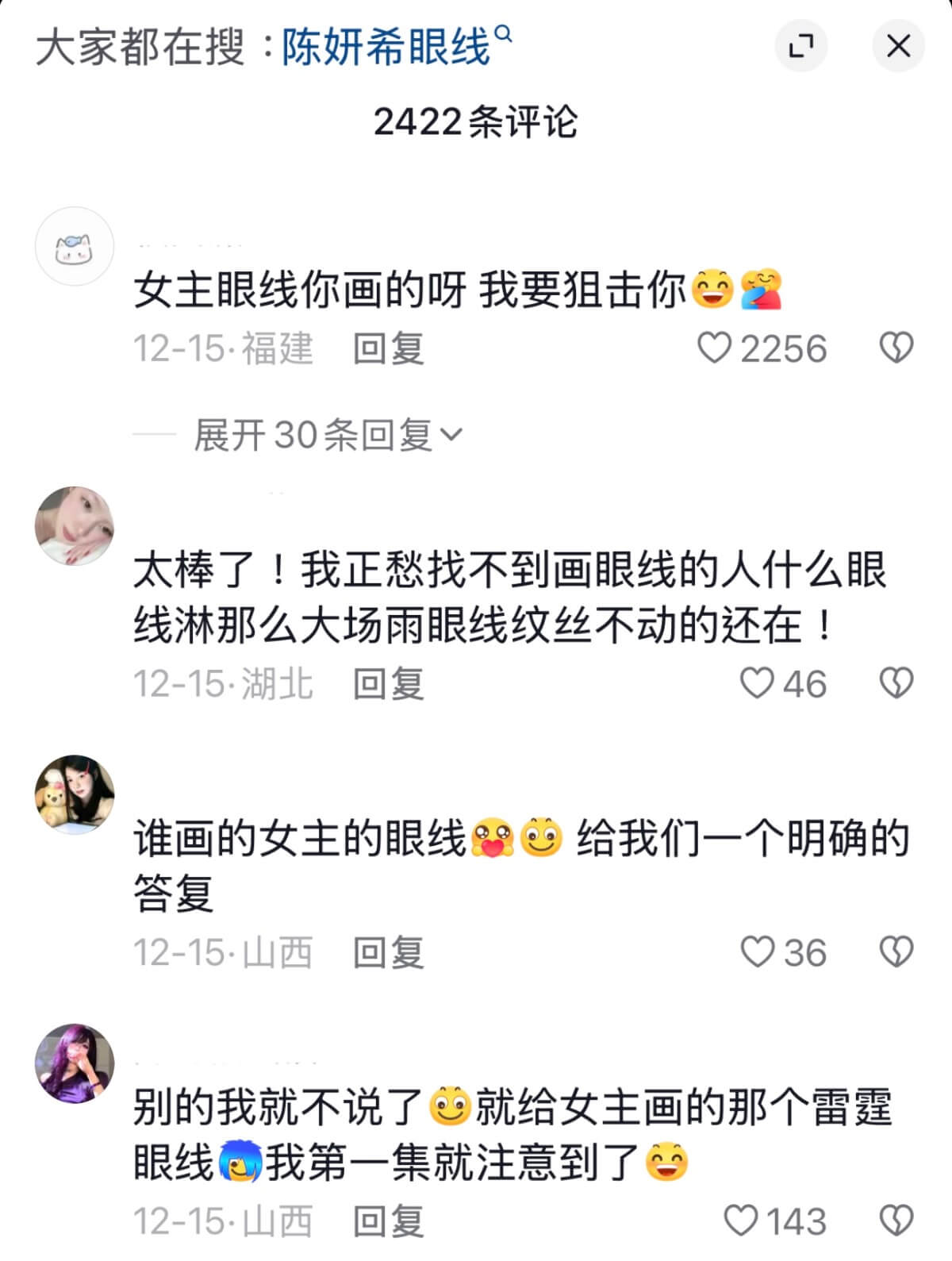Open the avatar of the 湖北 commenter
Screen dimensions: 952x1261
(75, 525)
